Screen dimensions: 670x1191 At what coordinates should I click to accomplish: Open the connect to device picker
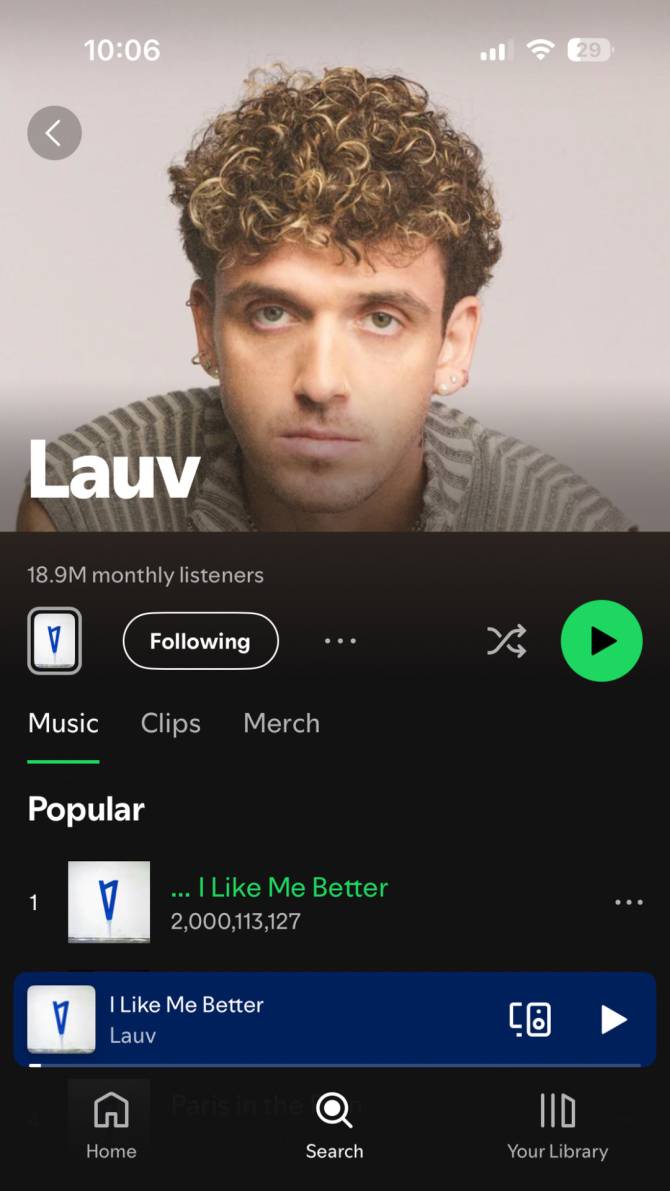530,1019
